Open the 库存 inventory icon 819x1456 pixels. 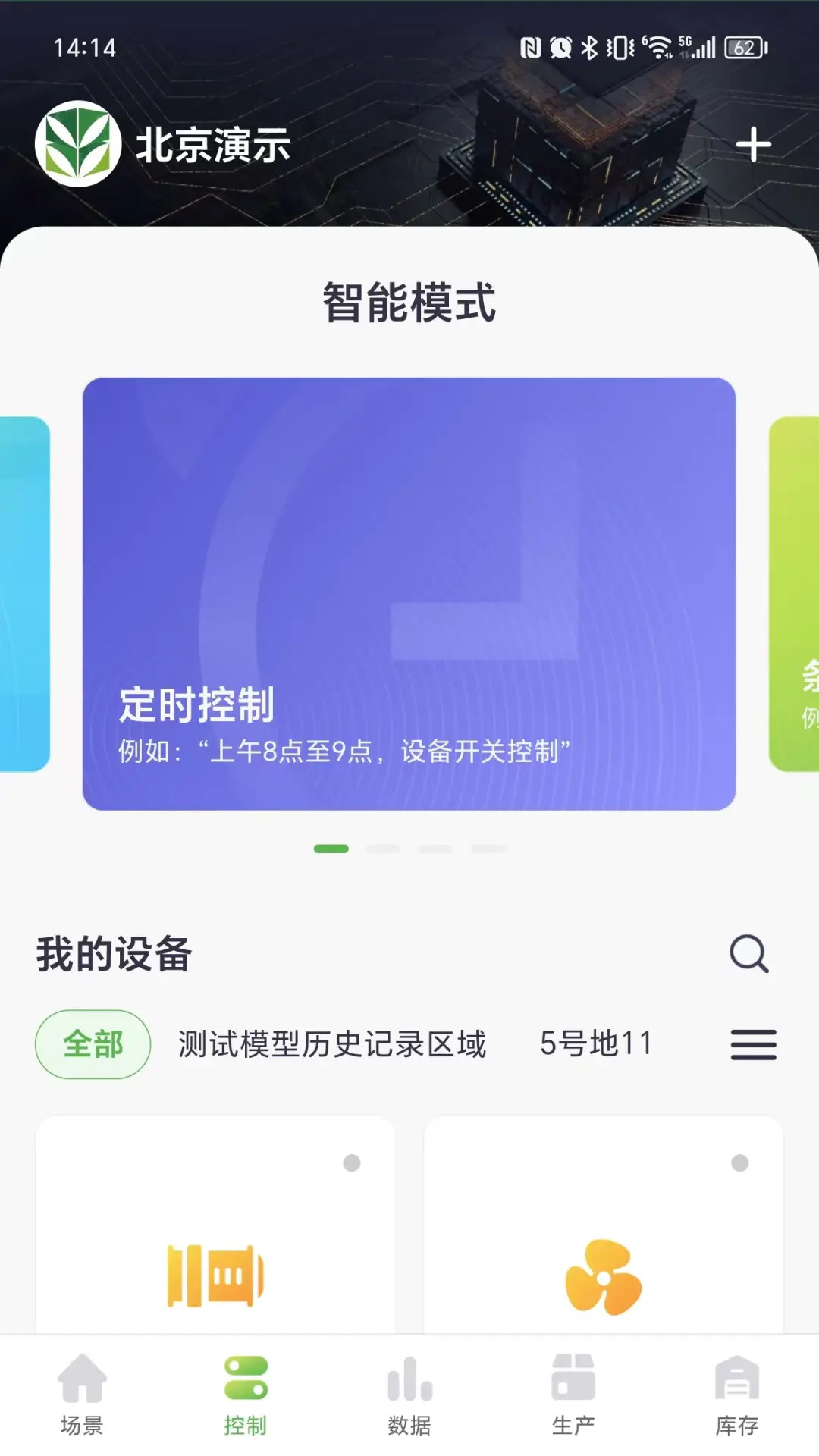(736, 1399)
